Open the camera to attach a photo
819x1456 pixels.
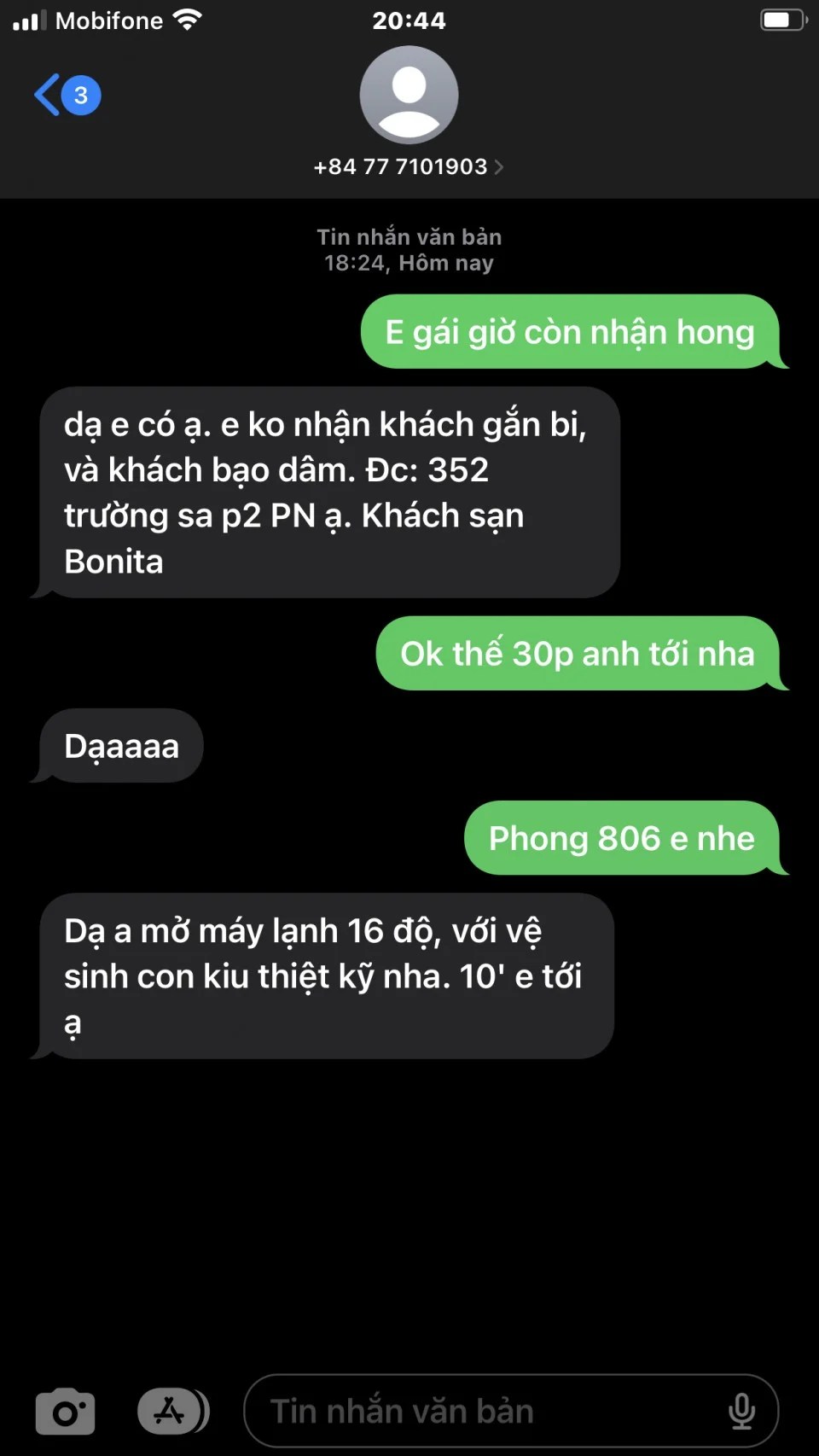point(65,1412)
